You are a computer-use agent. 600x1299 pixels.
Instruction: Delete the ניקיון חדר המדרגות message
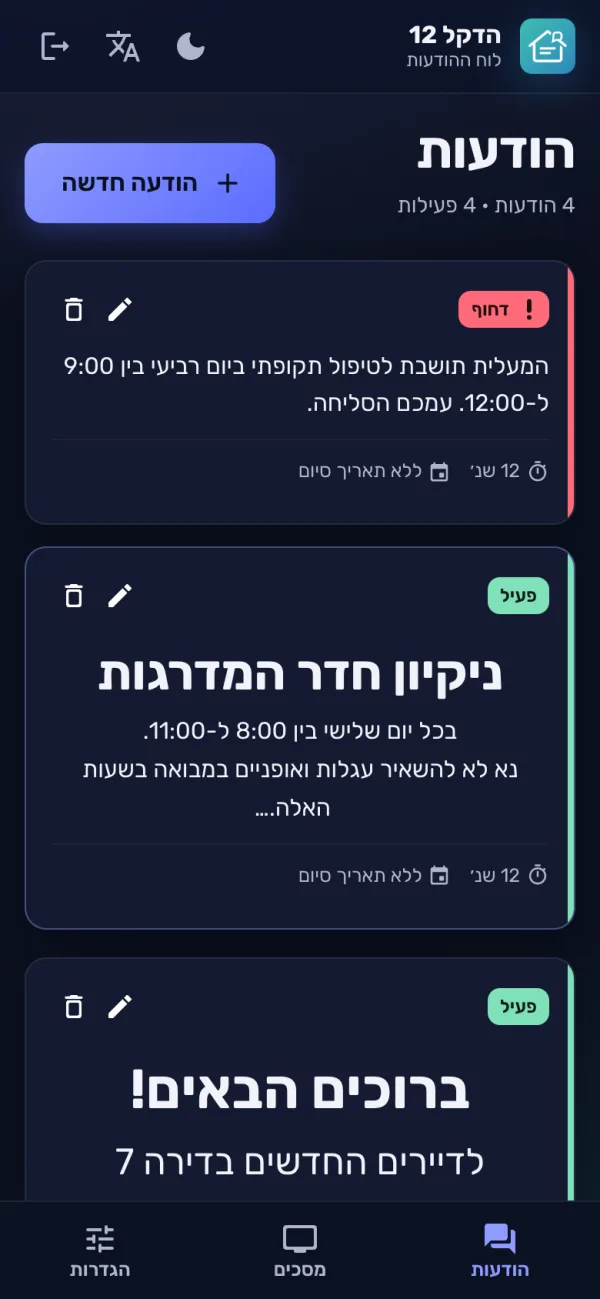(x=73, y=596)
